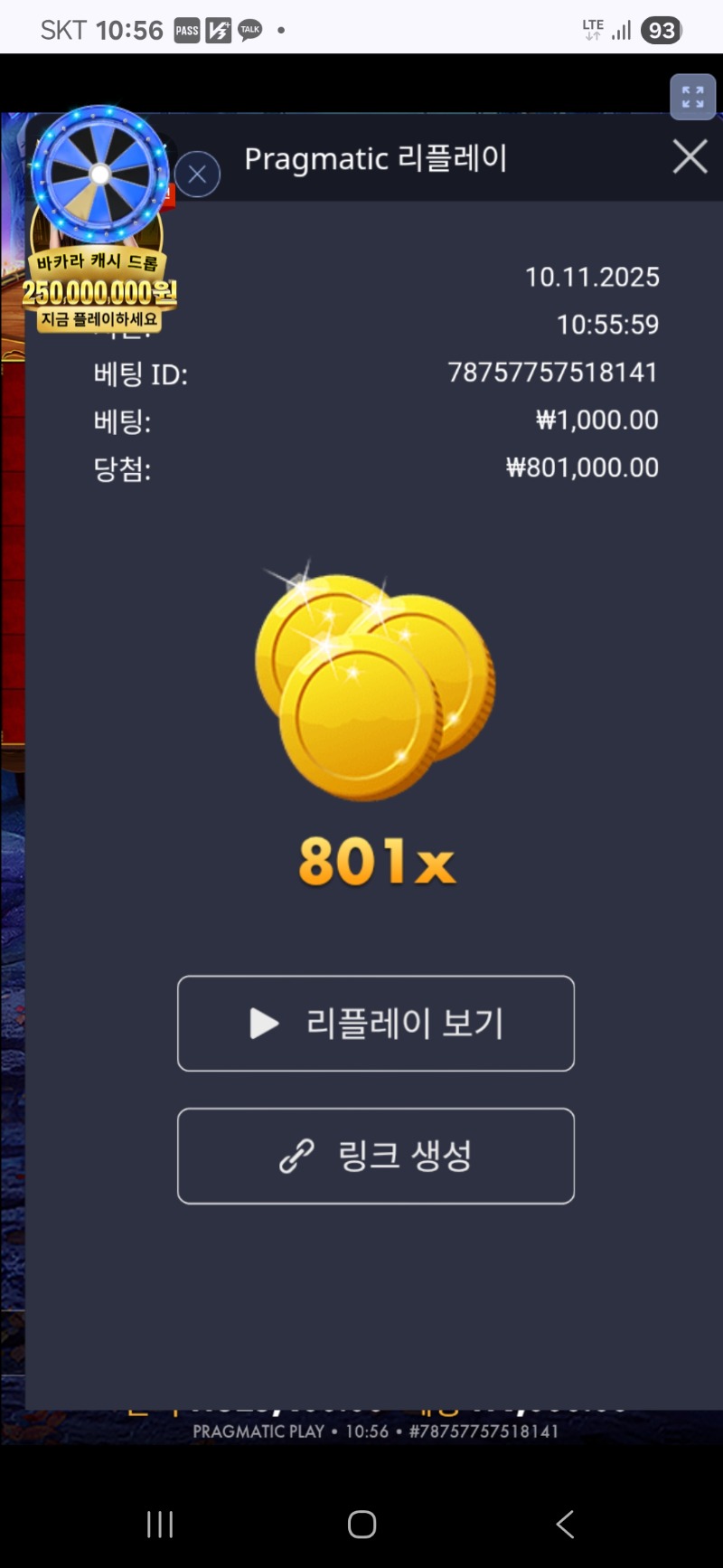Image resolution: width=723 pixels, height=1568 pixels.
Task: Tap the fullscreen expand icon
Action: coord(692,97)
